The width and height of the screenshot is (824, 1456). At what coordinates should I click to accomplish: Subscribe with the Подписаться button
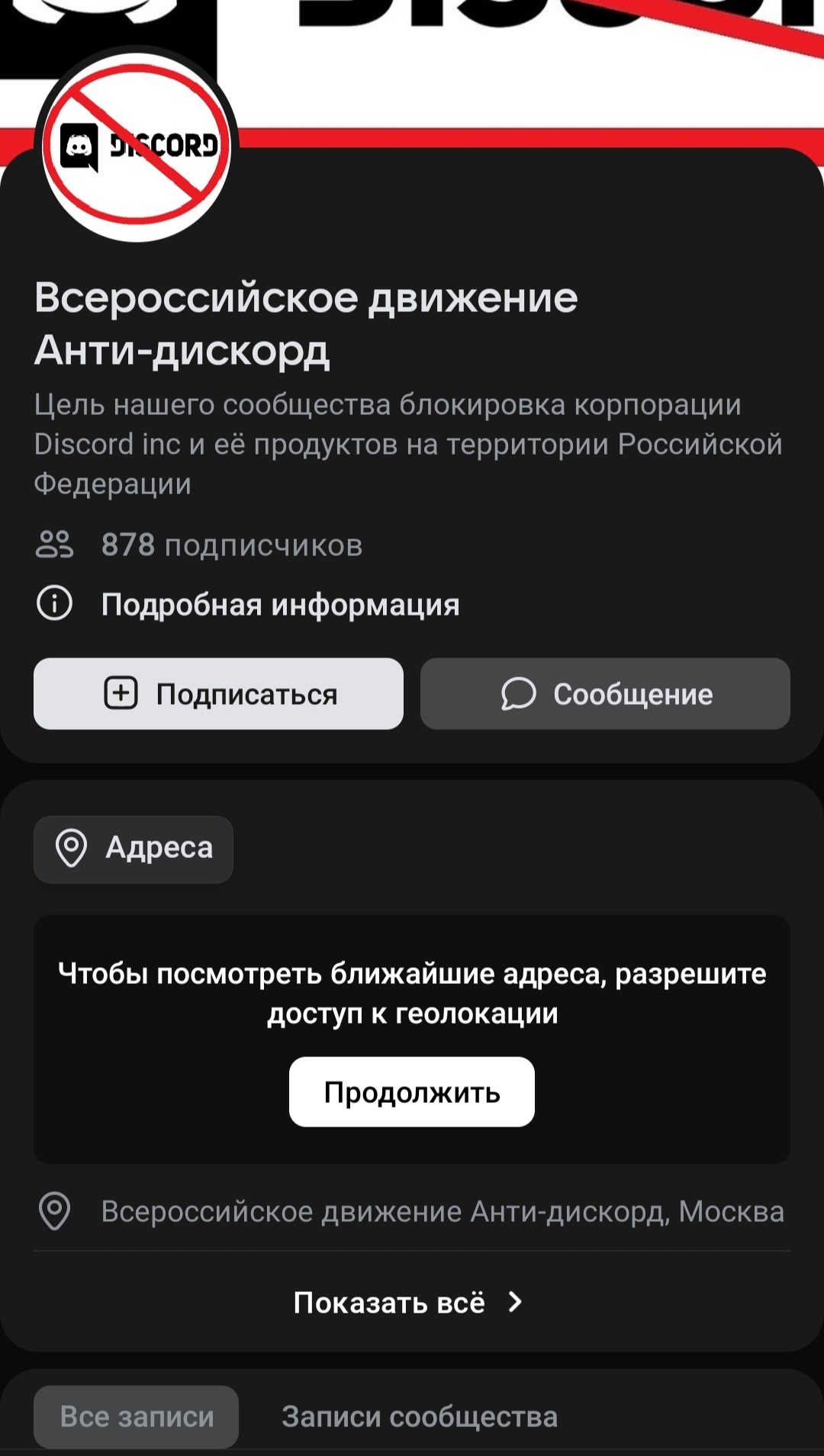click(x=218, y=694)
